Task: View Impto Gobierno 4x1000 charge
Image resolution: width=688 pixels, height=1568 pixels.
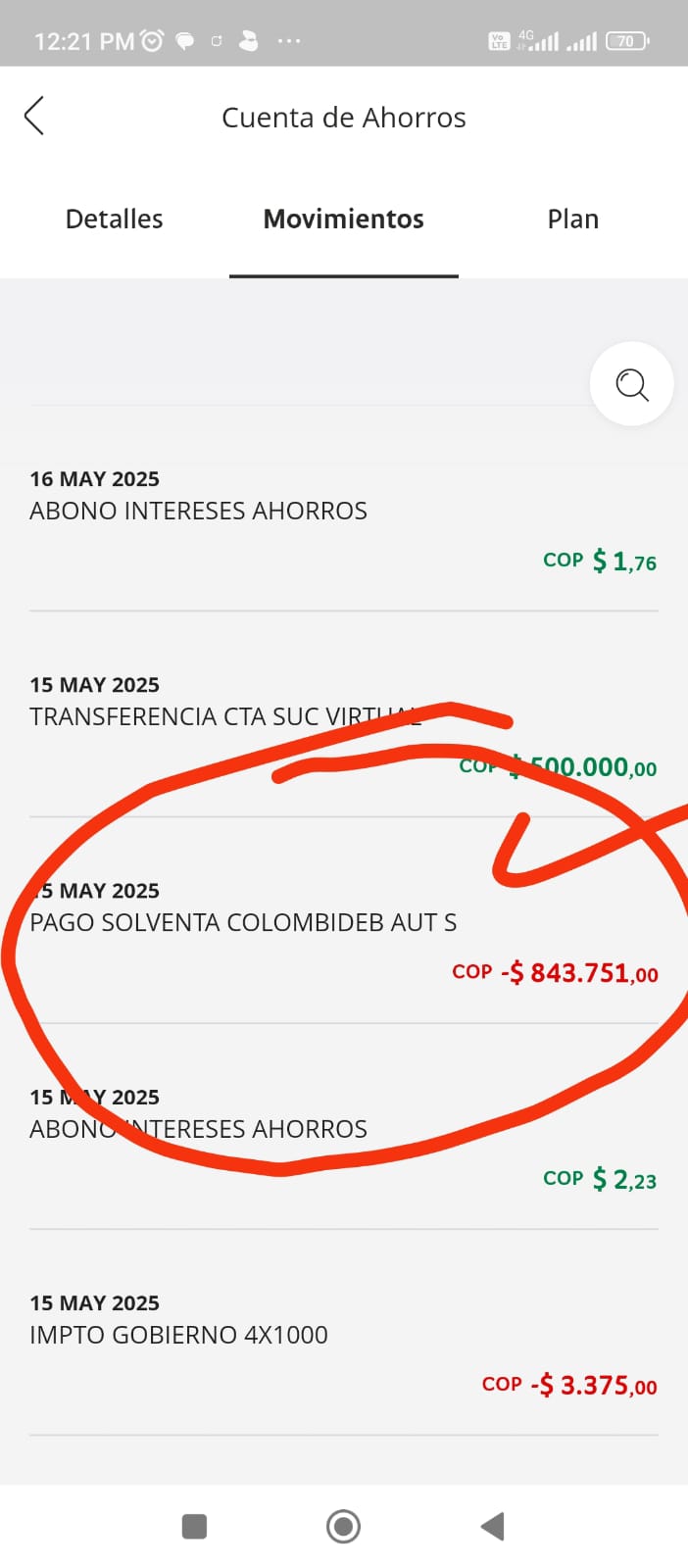Action: pyautogui.click(x=343, y=1343)
